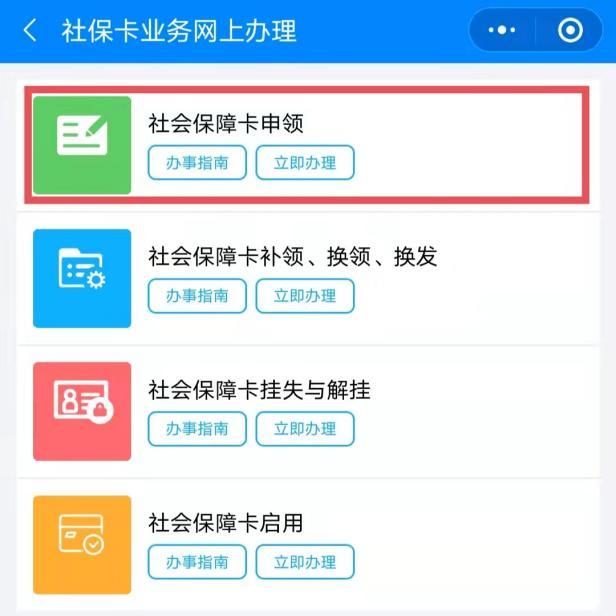Open 办事指南 under 社会保障卡挂失与解挂

[x=197, y=429]
